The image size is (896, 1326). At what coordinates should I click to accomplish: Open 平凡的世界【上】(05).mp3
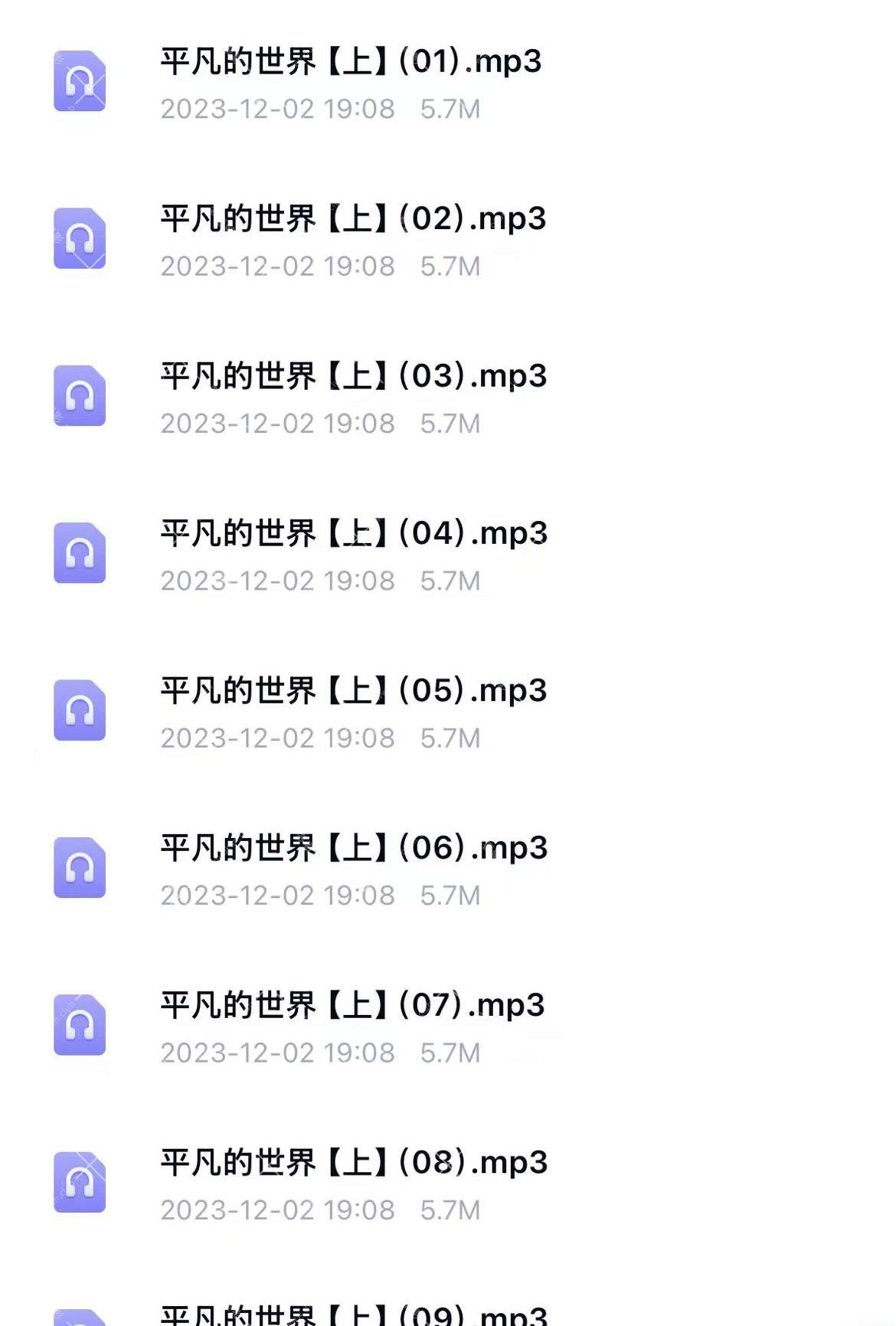tap(352, 691)
